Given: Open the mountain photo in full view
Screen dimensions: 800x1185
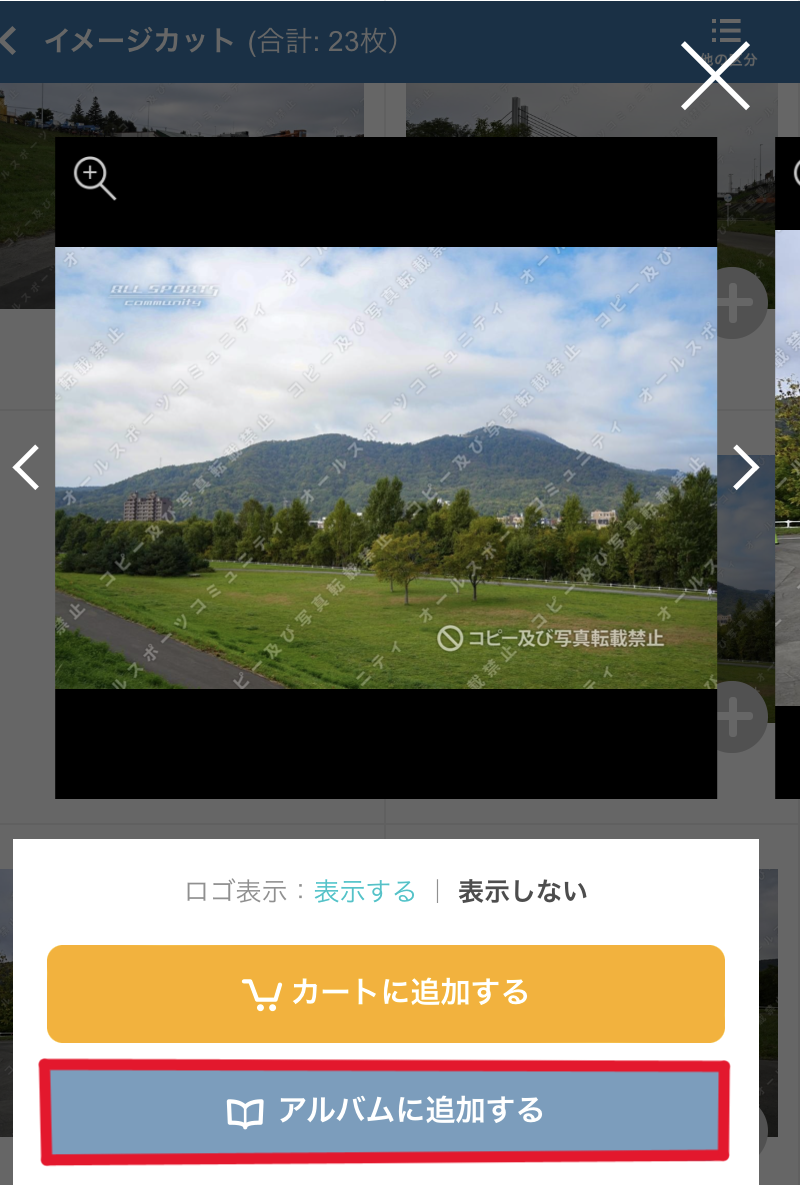Looking at the screenshot, I should click(x=385, y=467).
